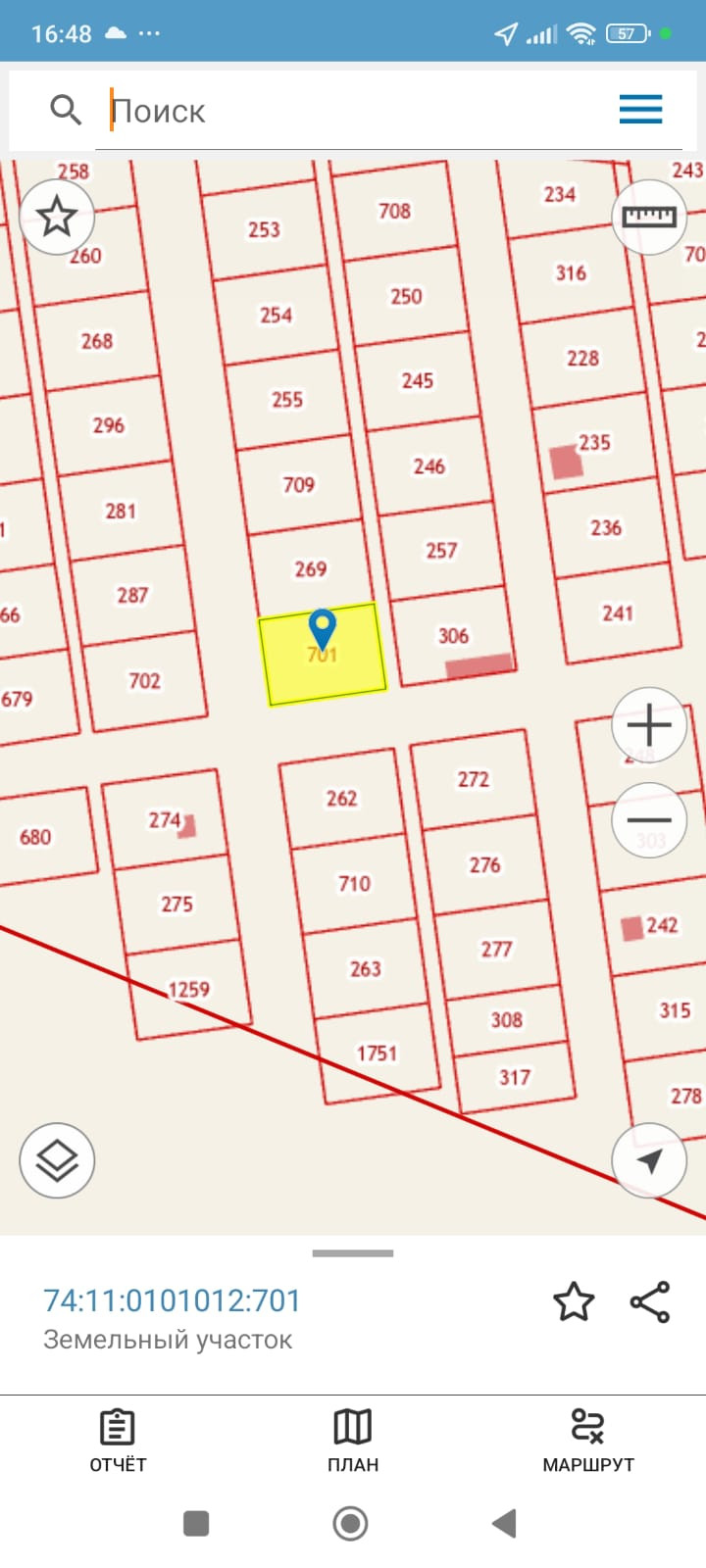706x1568 pixels.
Task: Center map on my location
Action: (x=648, y=1160)
